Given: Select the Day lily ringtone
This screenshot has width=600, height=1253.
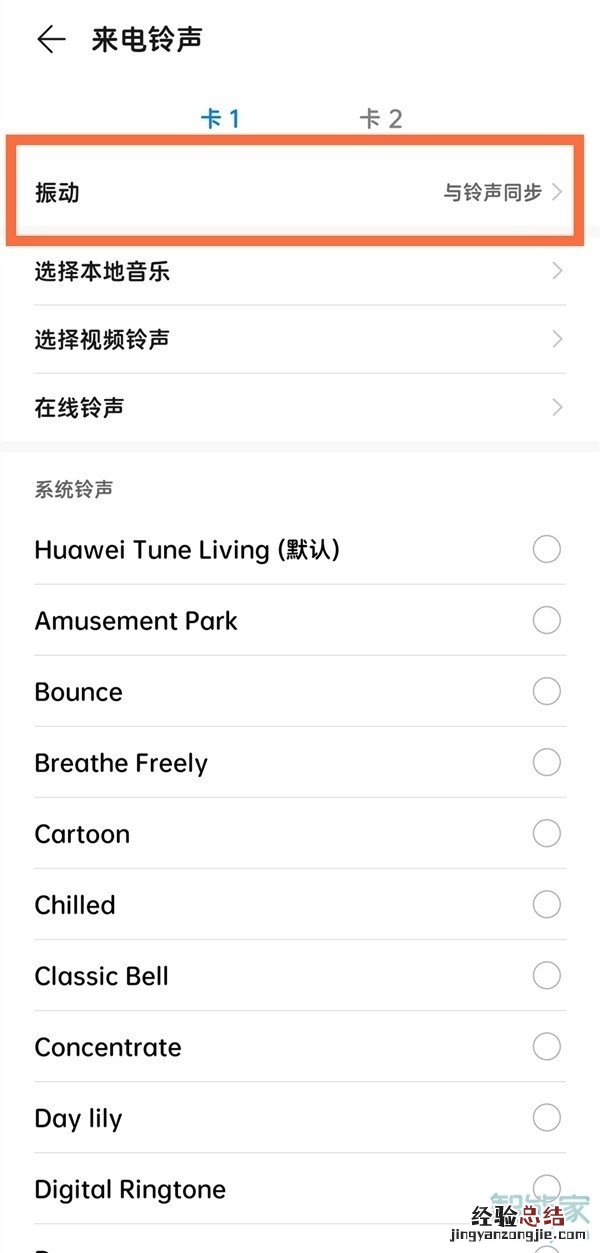Looking at the screenshot, I should tap(546, 1117).
